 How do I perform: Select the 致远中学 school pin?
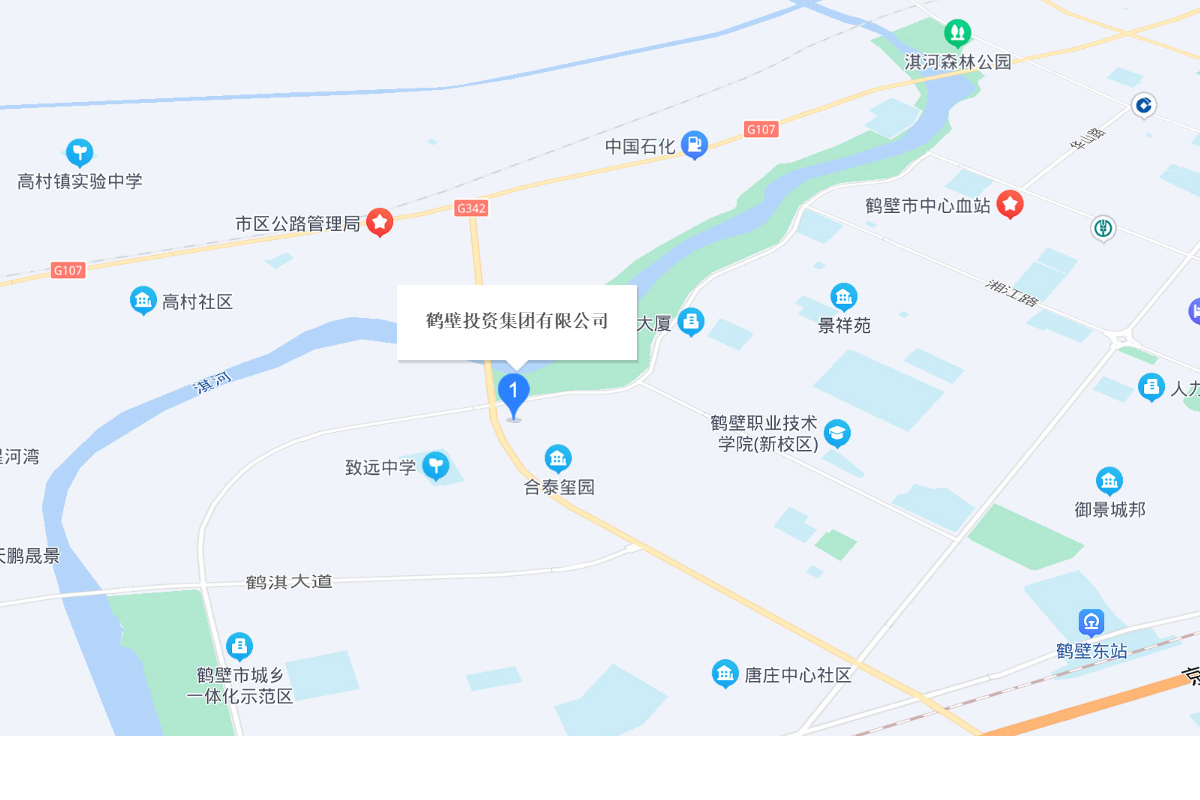coord(435,465)
